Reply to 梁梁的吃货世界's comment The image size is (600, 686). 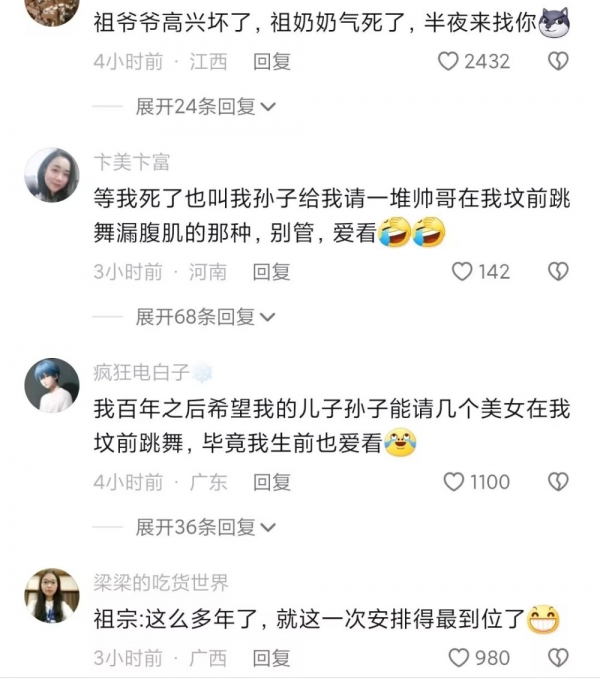[x=271, y=658]
